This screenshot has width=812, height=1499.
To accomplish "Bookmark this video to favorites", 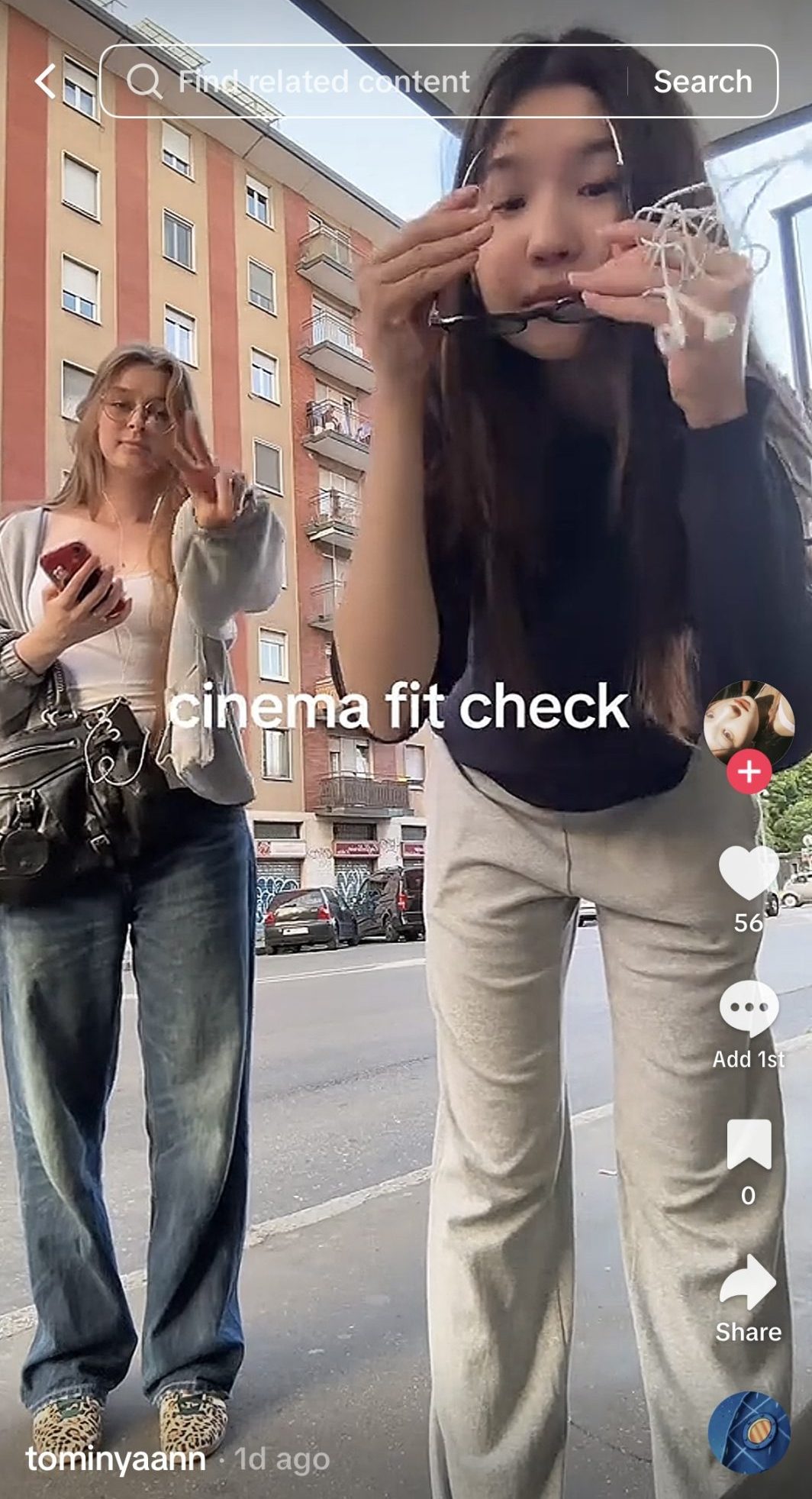I will (749, 1145).
